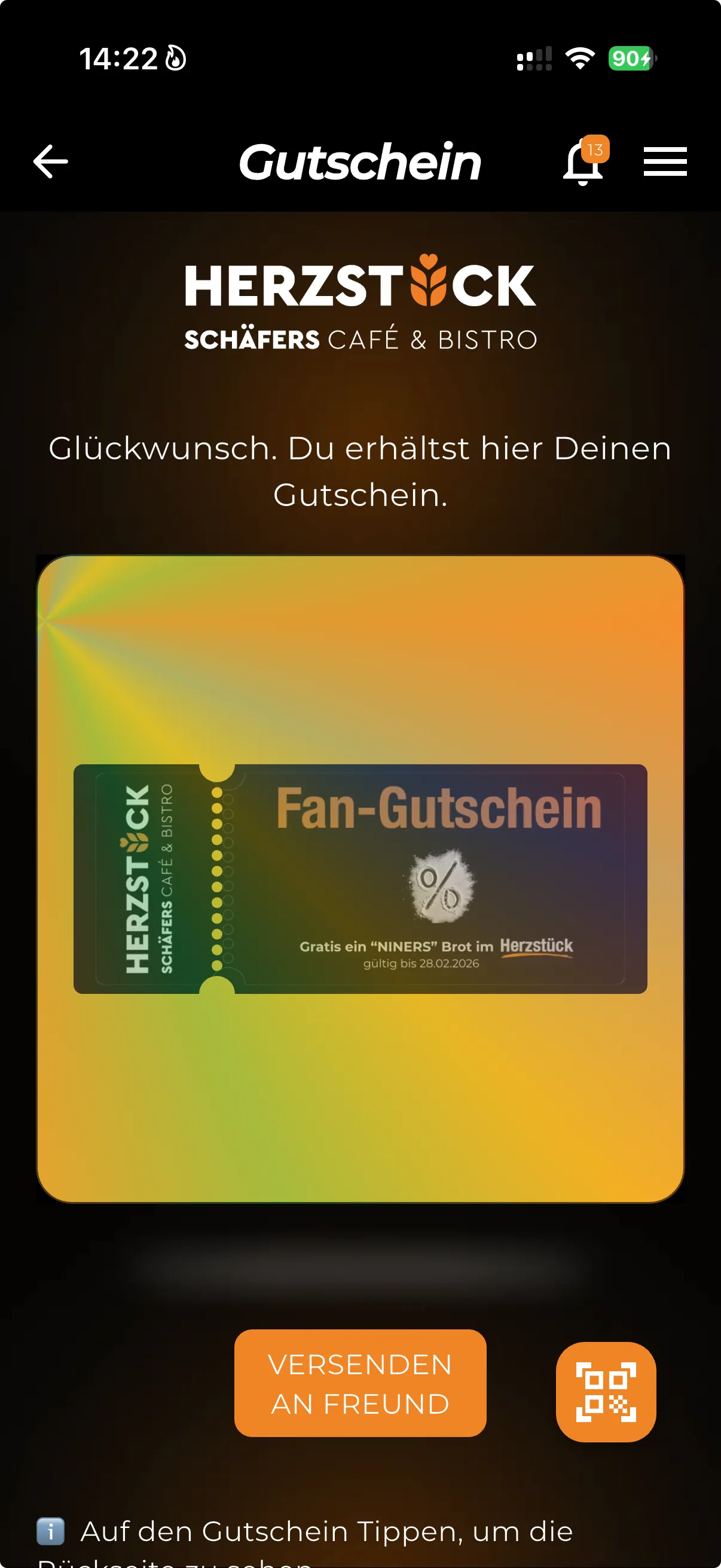Go back with the arrow icon
721x1568 pixels.
pyautogui.click(x=50, y=162)
